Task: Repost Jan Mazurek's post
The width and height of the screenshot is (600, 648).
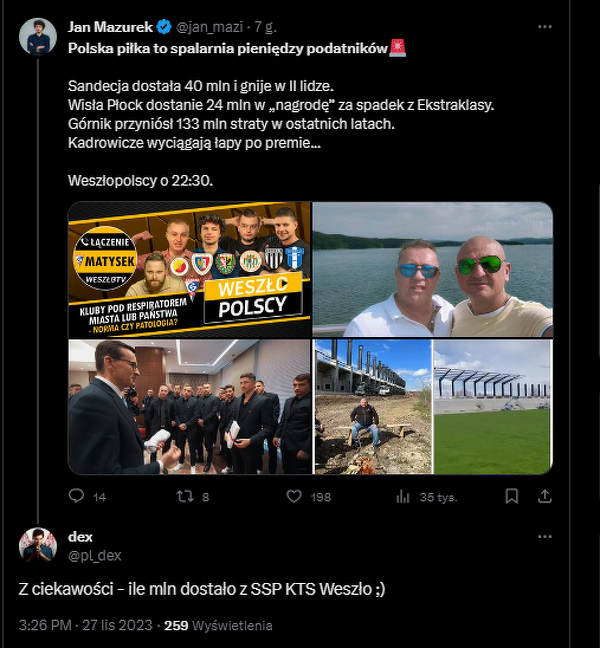Action: point(185,496)
